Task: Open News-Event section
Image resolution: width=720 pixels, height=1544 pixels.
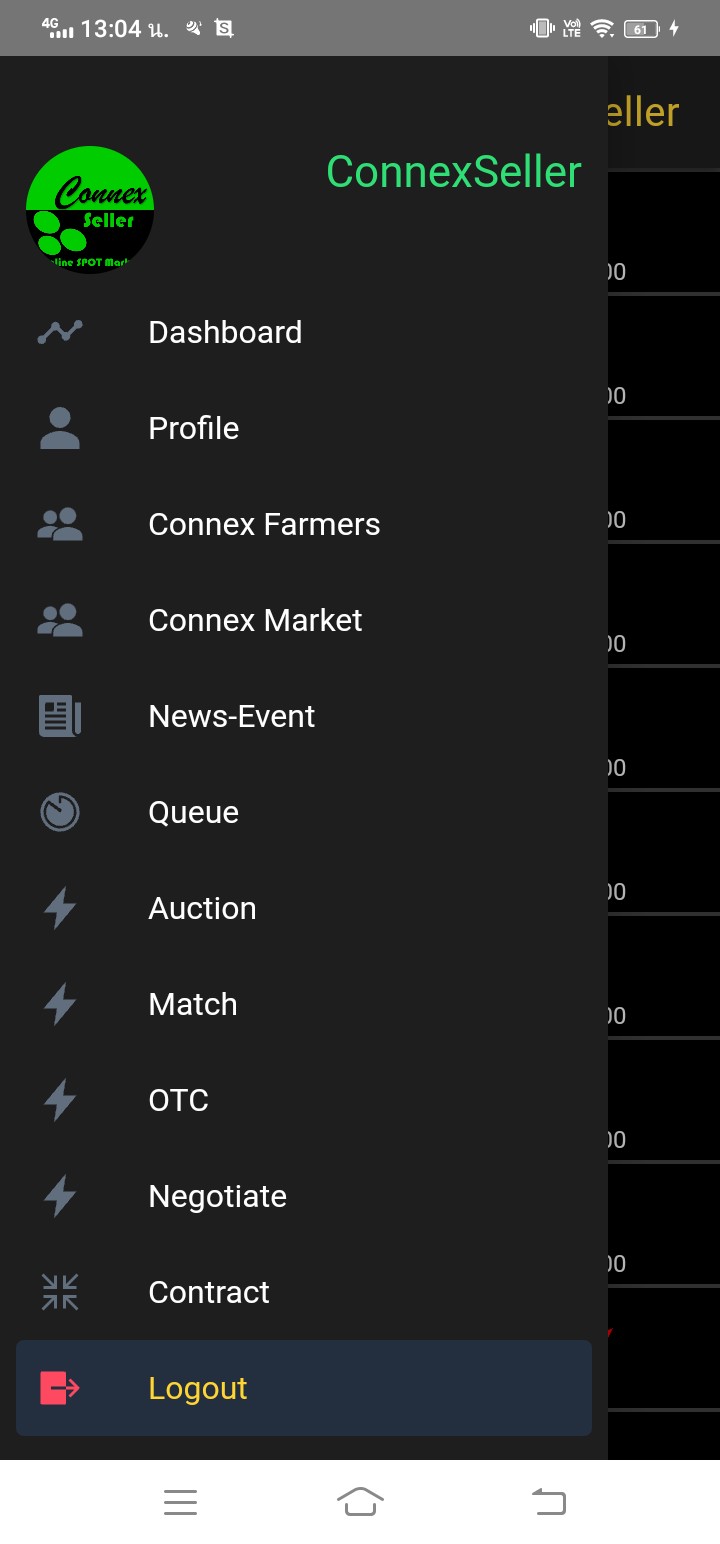Action: pos(304,716)
